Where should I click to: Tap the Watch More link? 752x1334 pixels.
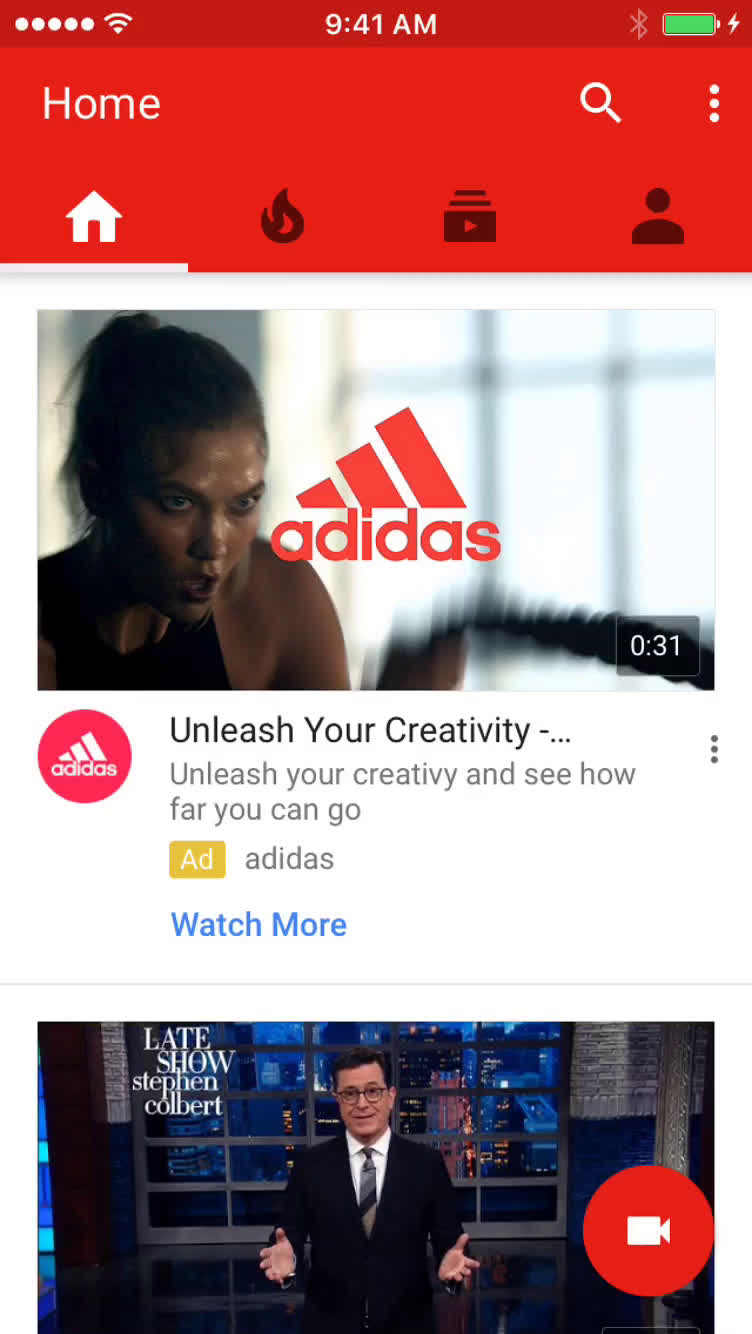(259, 924)
